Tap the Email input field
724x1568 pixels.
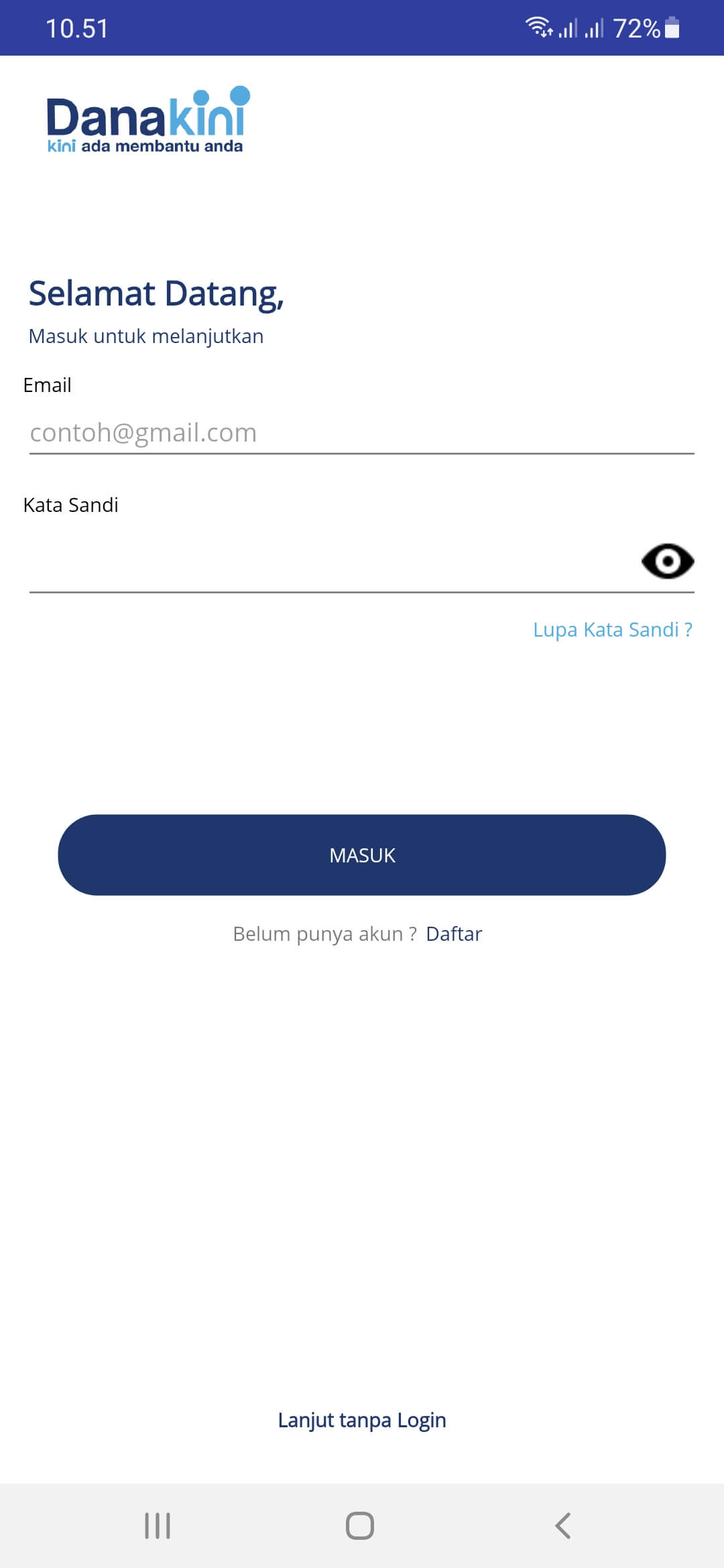(361, 433)
